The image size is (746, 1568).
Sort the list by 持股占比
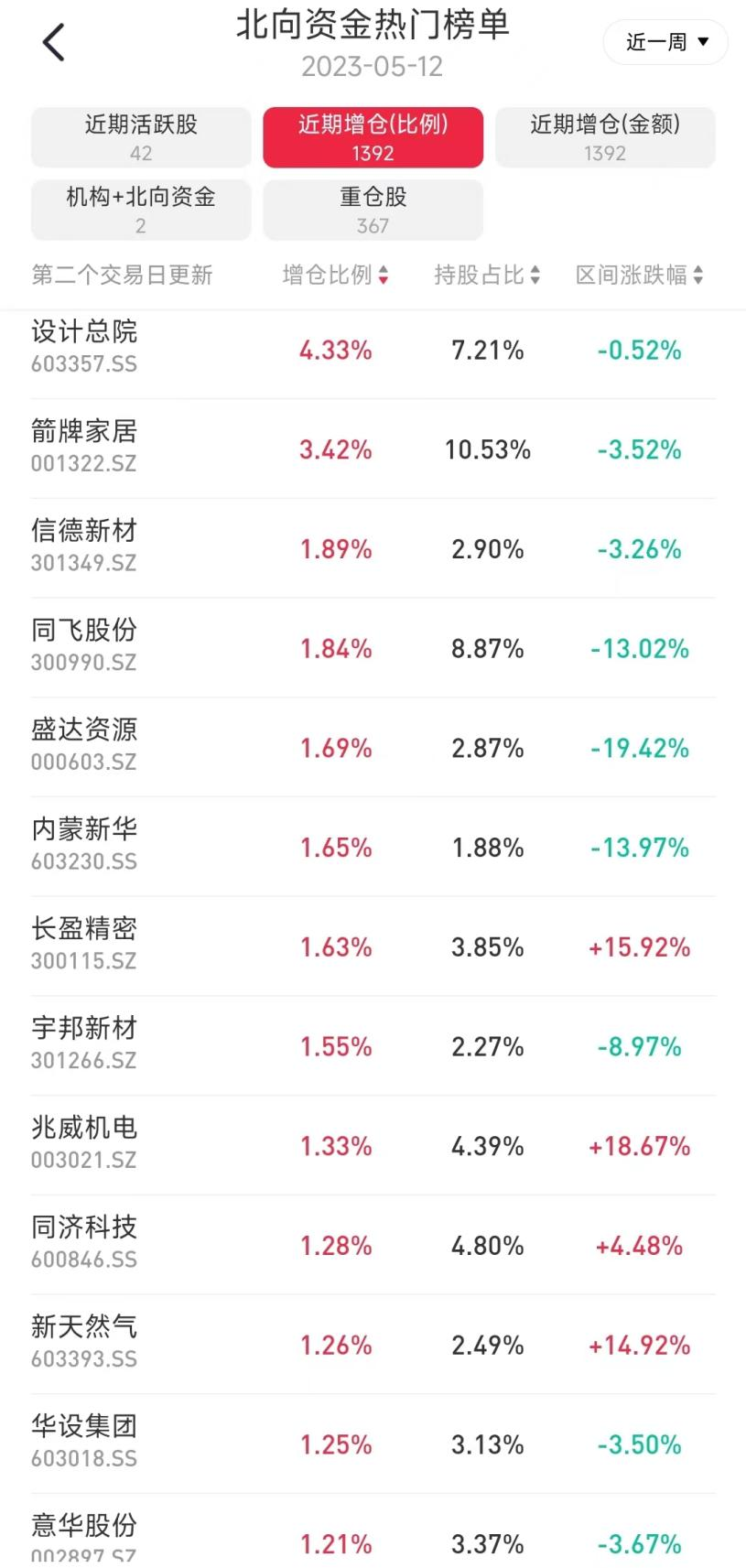coord(487,275)
